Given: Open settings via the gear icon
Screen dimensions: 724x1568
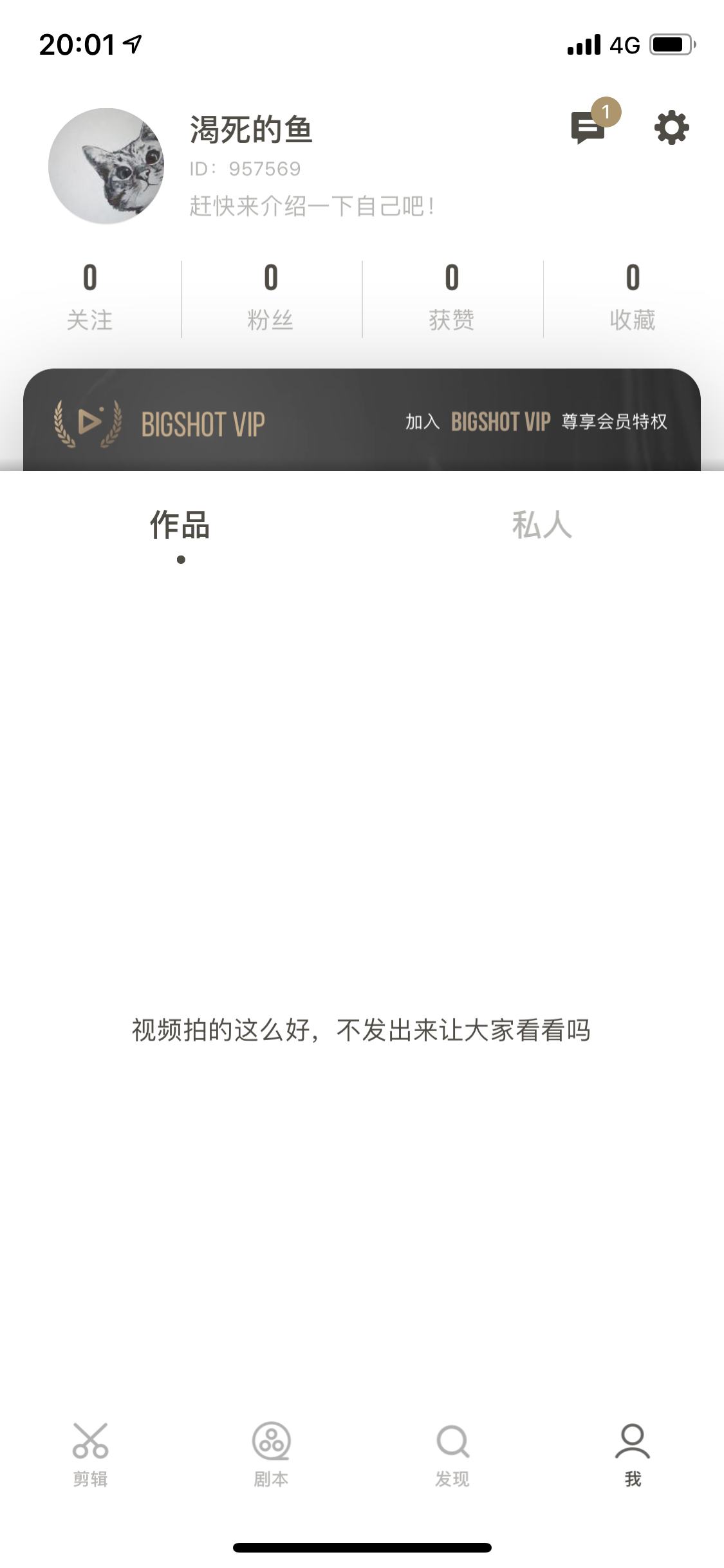Looking at the screenshot, I should tap(671, 127).
